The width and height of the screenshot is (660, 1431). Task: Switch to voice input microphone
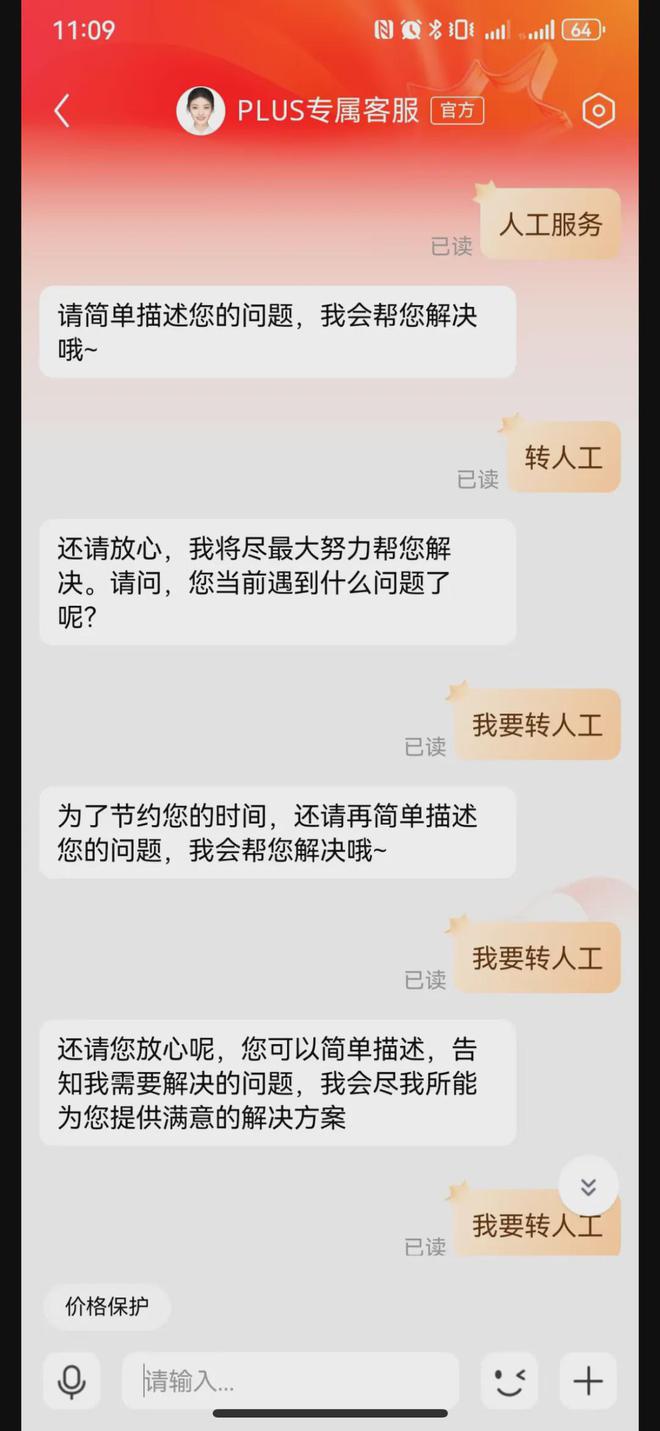pos(72,1381)
